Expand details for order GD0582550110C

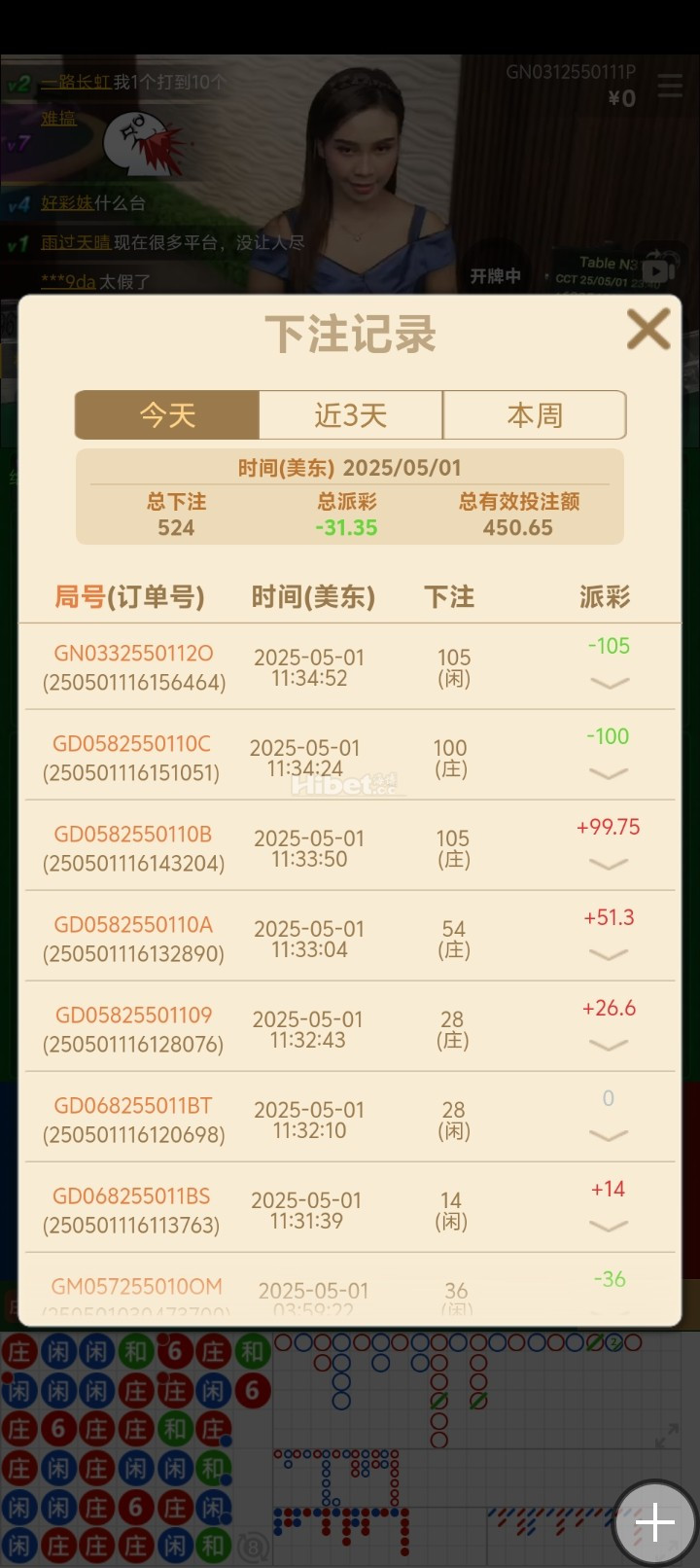[x=609, y=773]
